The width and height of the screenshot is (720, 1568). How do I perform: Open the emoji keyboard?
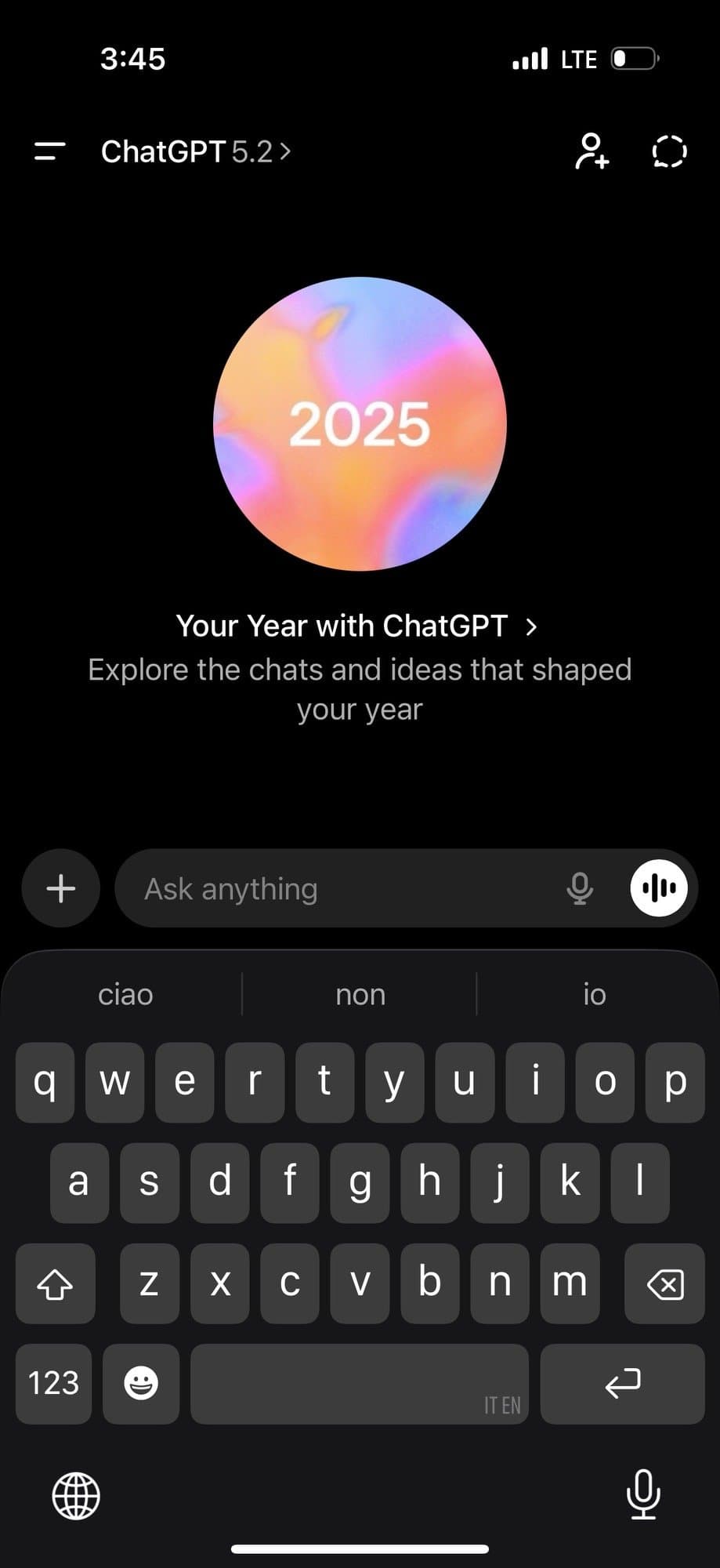pyautogui.click(x=141, y=1383)
